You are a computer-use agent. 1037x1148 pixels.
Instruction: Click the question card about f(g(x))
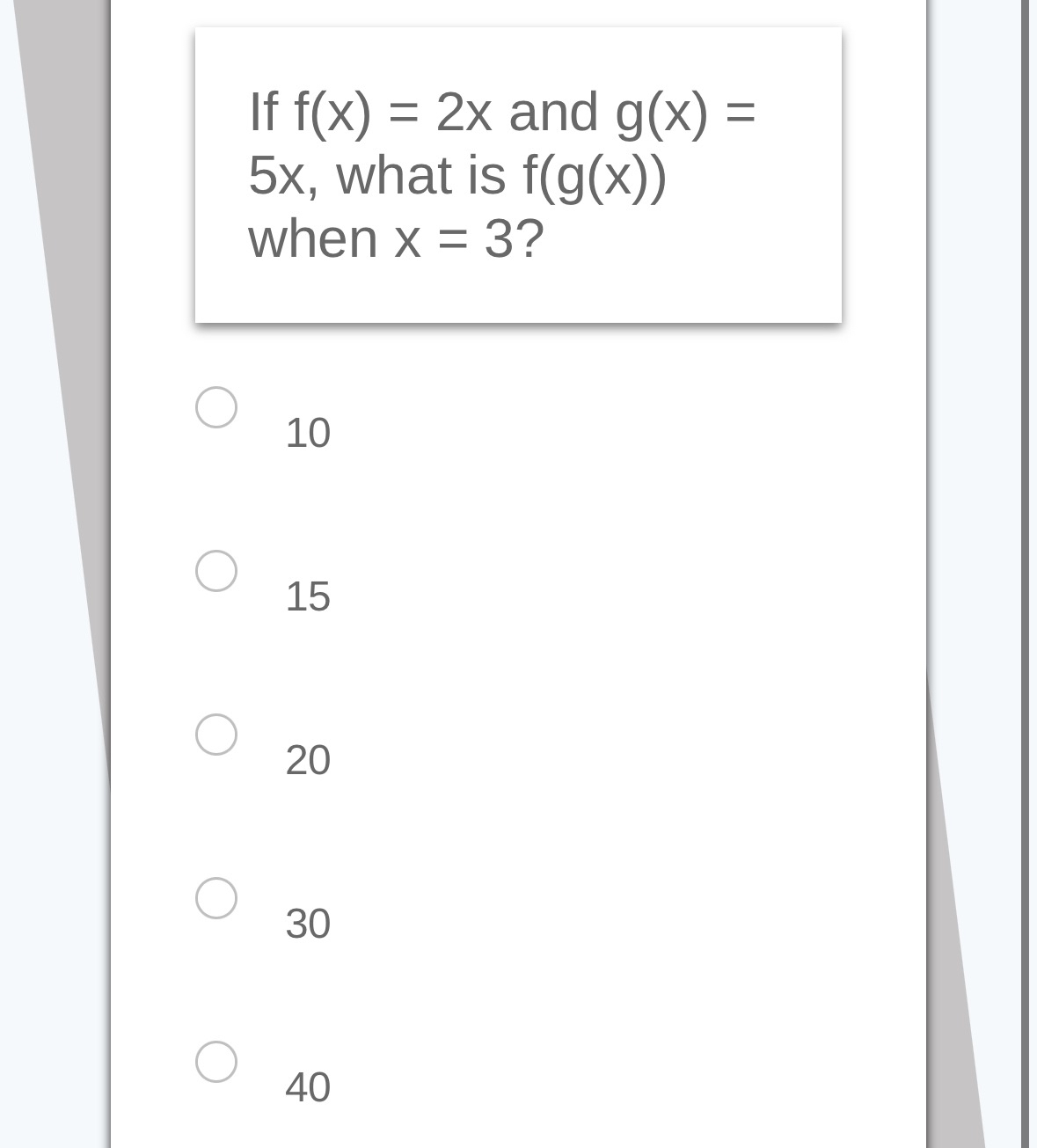coord(519,173)
